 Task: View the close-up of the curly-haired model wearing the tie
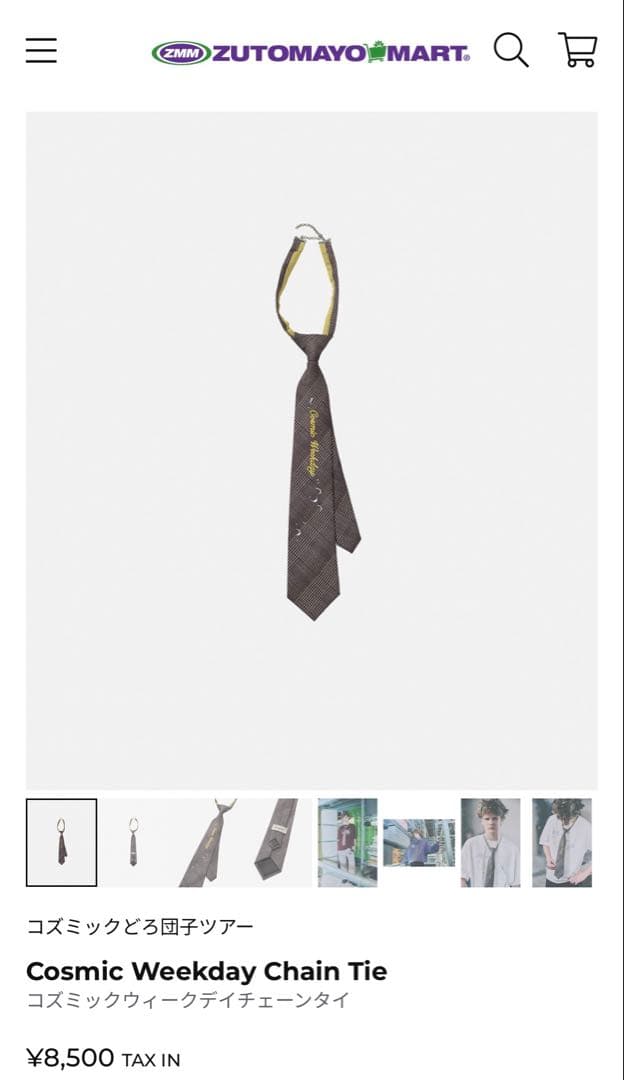click(490, 842)
